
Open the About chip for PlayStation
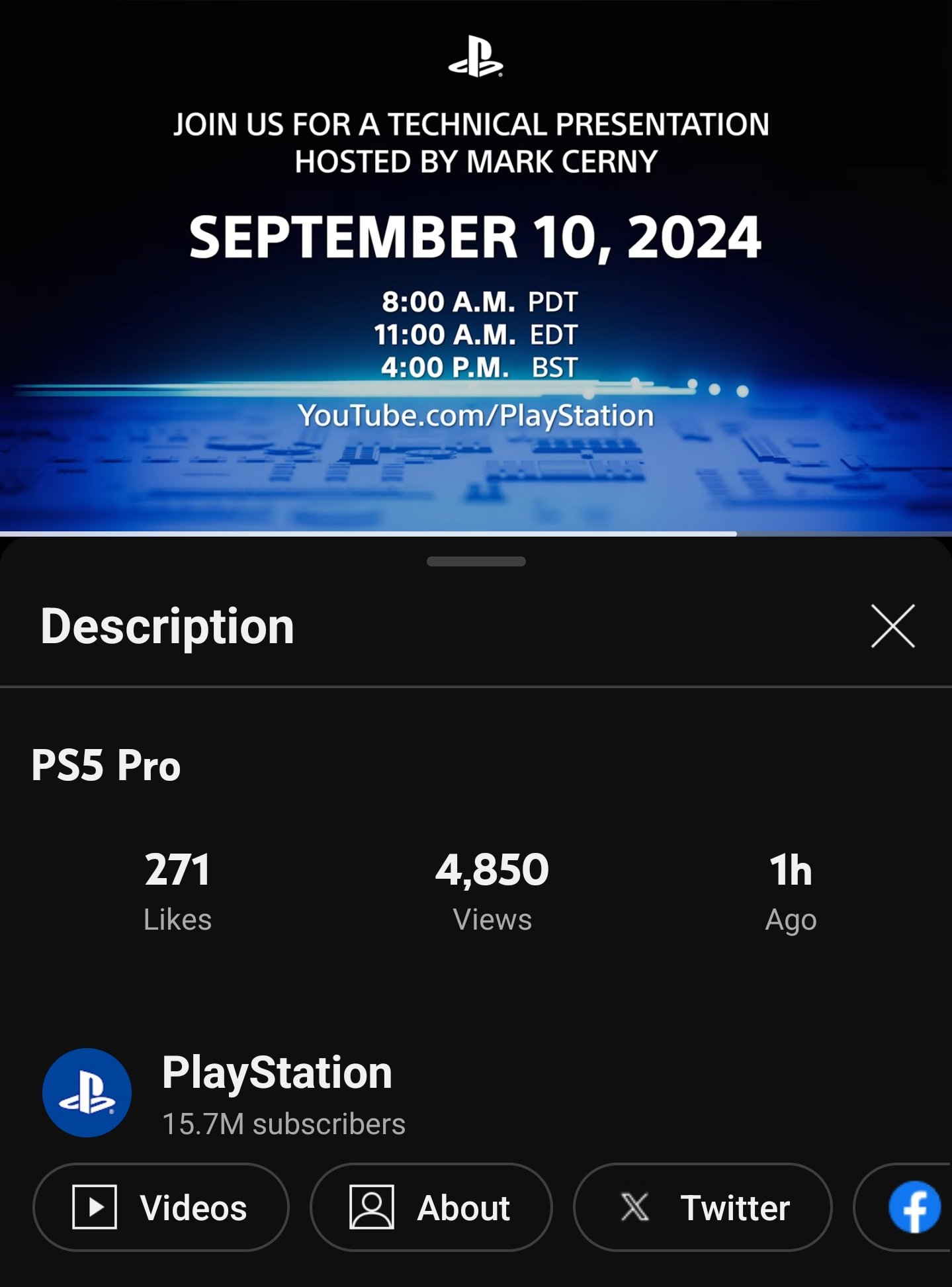click(431, 1207)
